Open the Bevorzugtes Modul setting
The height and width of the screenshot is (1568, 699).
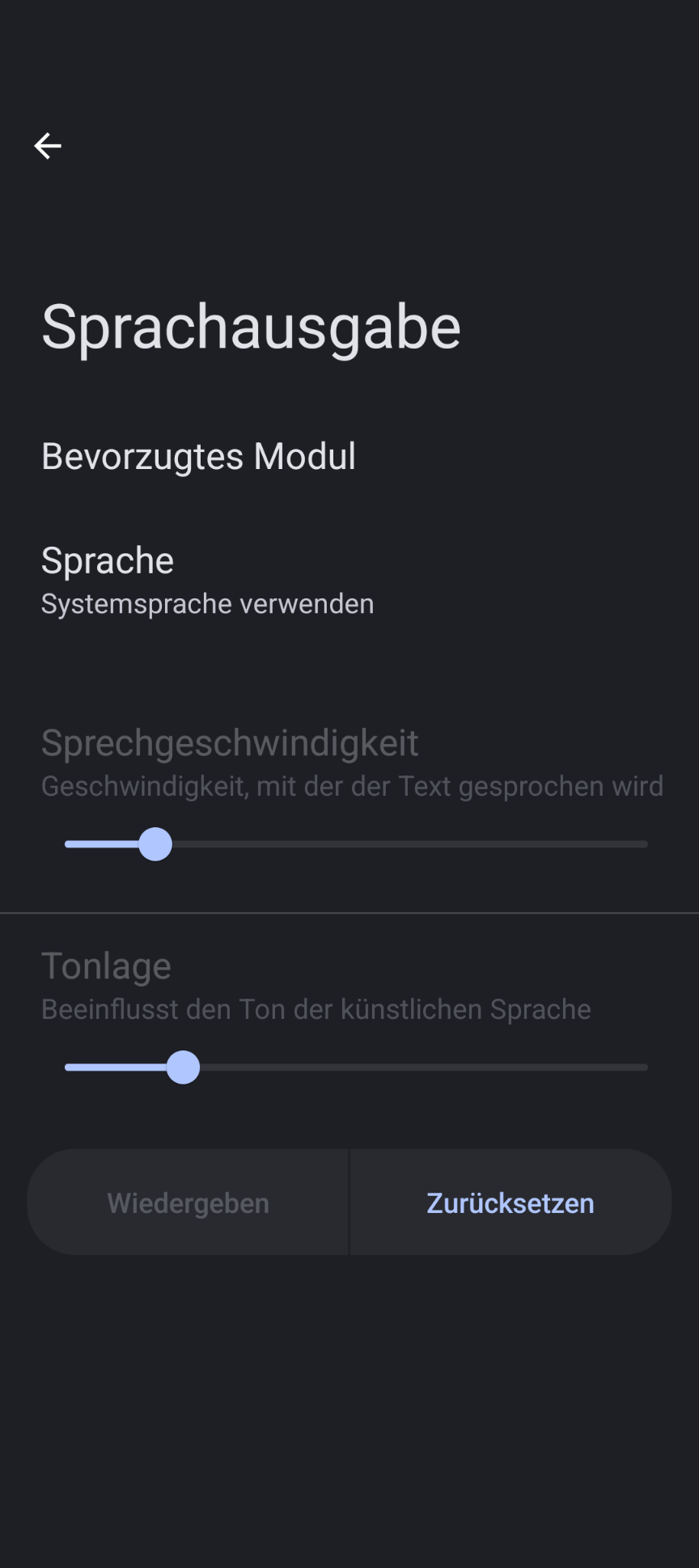(x=198, y=457)
